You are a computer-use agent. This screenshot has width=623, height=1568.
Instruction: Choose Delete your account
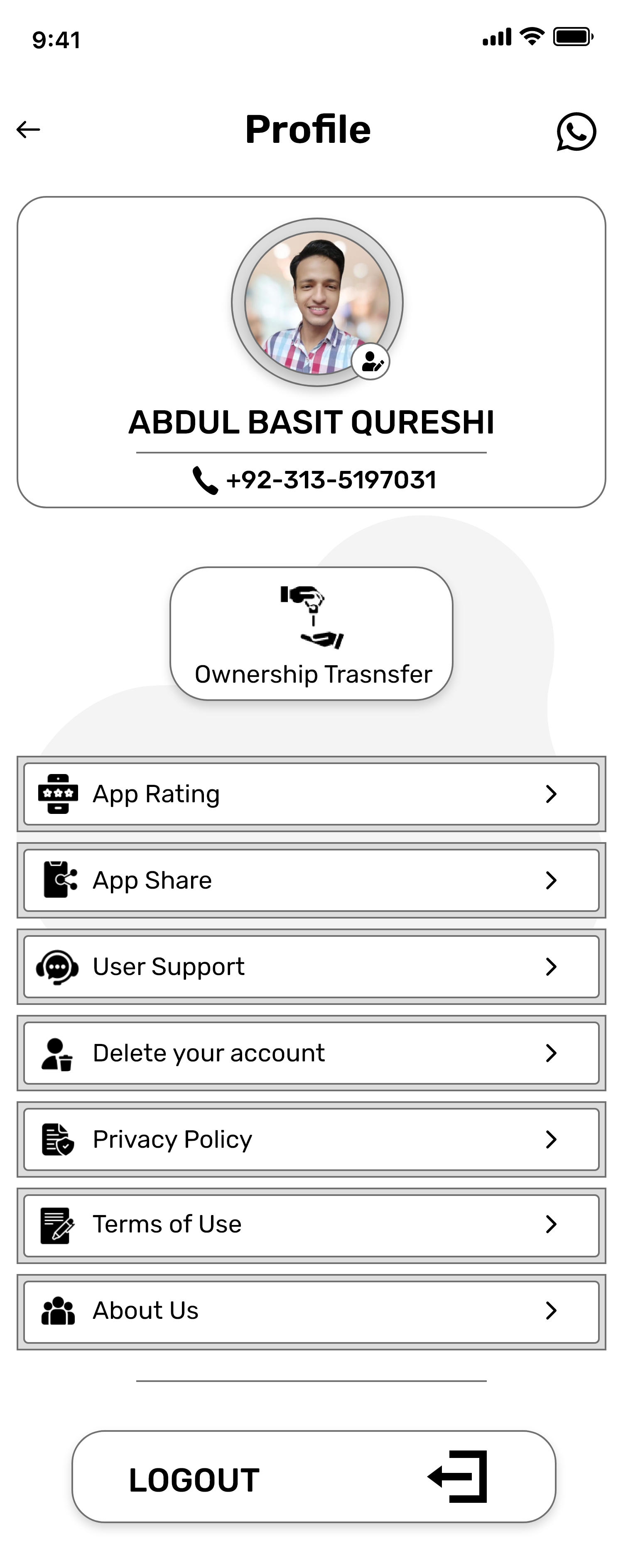tap(311, 1053)
